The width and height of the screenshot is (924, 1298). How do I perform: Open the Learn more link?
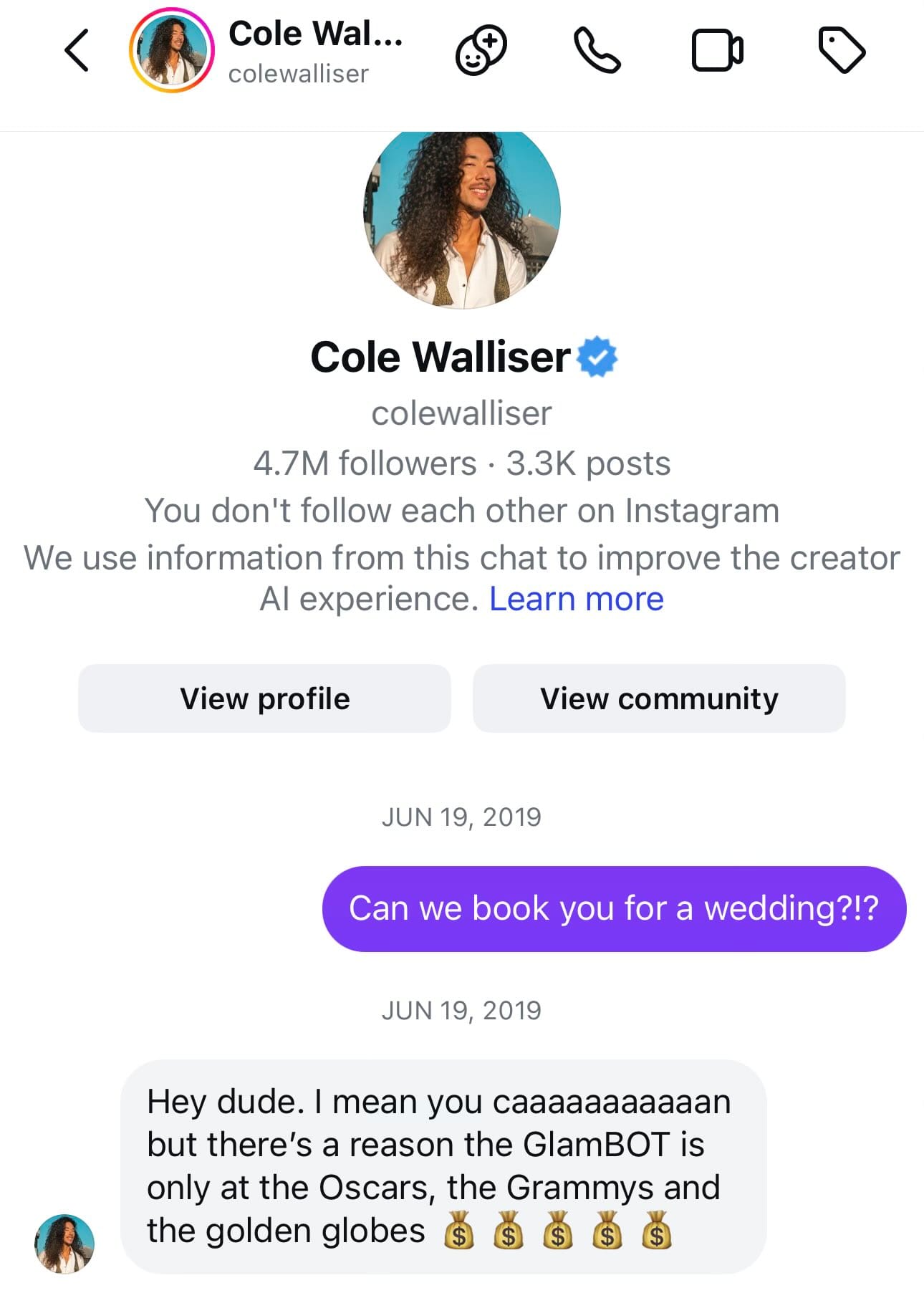[576, 599]
